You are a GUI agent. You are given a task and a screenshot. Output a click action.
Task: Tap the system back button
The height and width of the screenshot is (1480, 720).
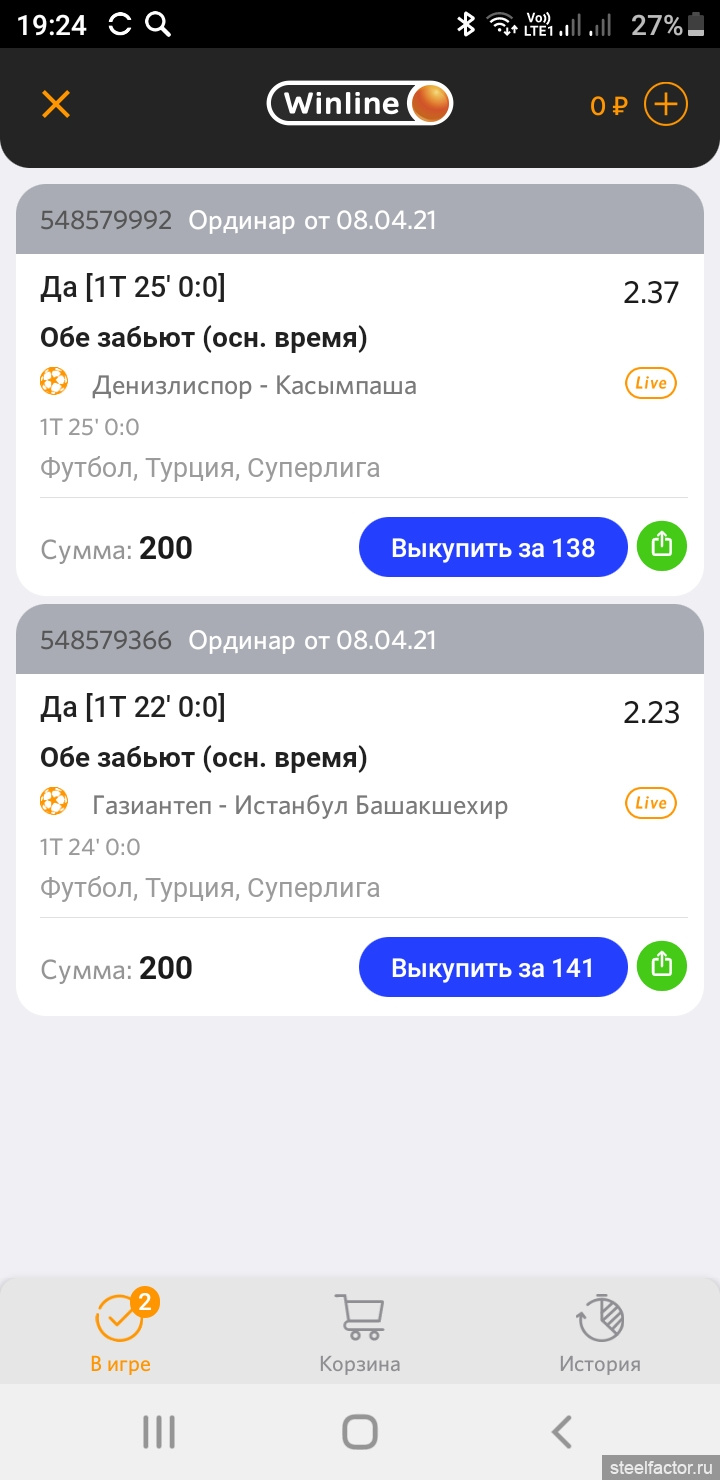click(x=562, y=1432)
